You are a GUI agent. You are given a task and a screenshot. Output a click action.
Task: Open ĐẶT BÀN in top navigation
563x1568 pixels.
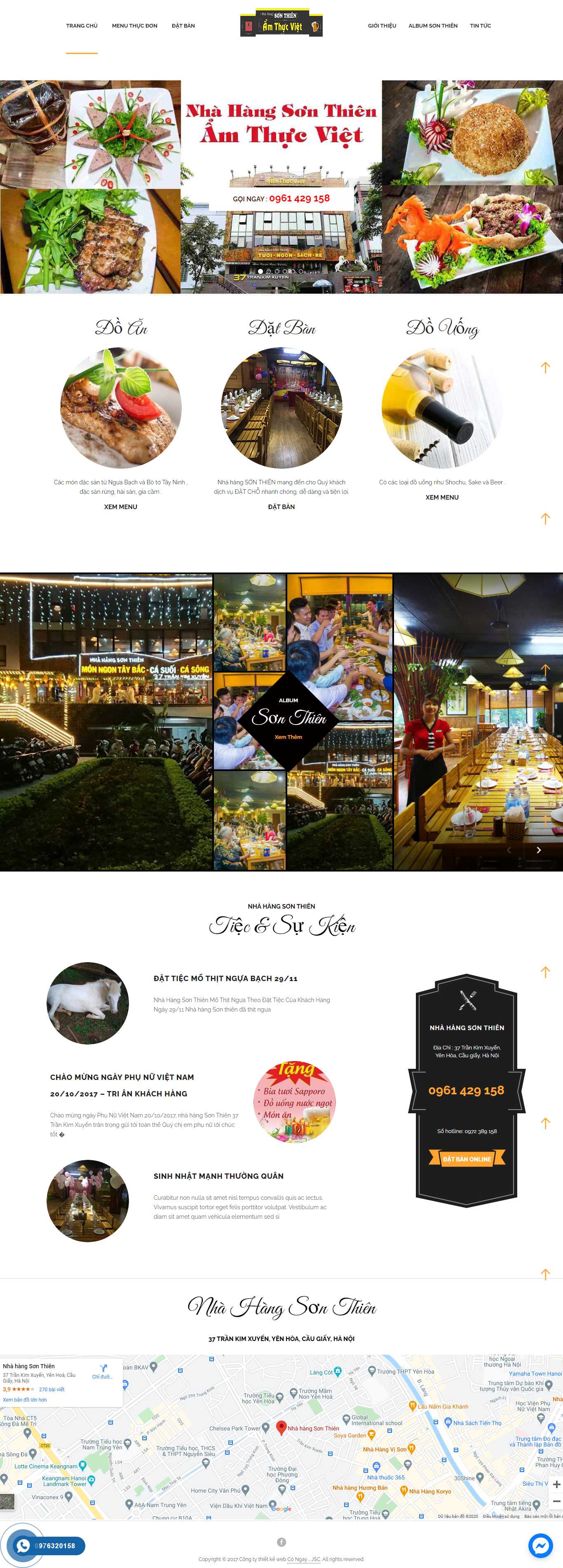pyautogui.click(x=183, y=26)
